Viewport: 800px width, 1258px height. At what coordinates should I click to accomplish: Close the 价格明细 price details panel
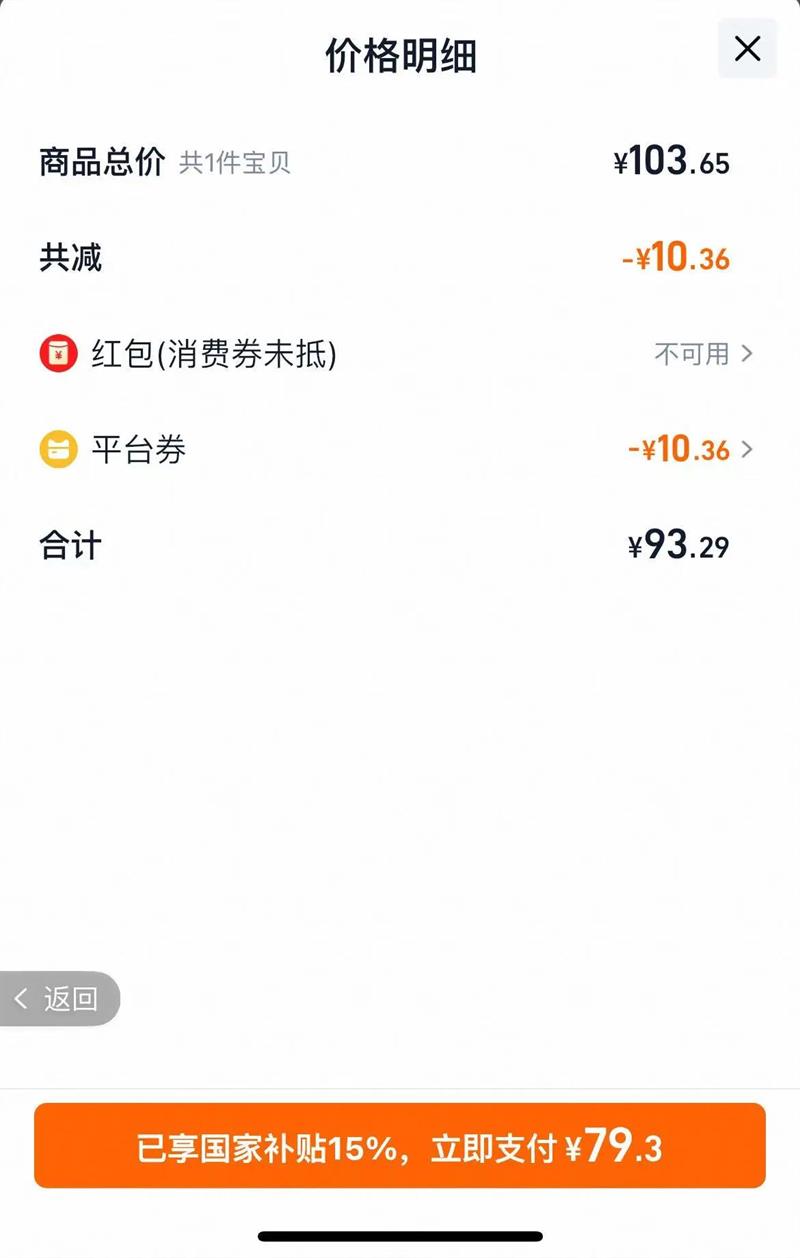tap(747, 49)
